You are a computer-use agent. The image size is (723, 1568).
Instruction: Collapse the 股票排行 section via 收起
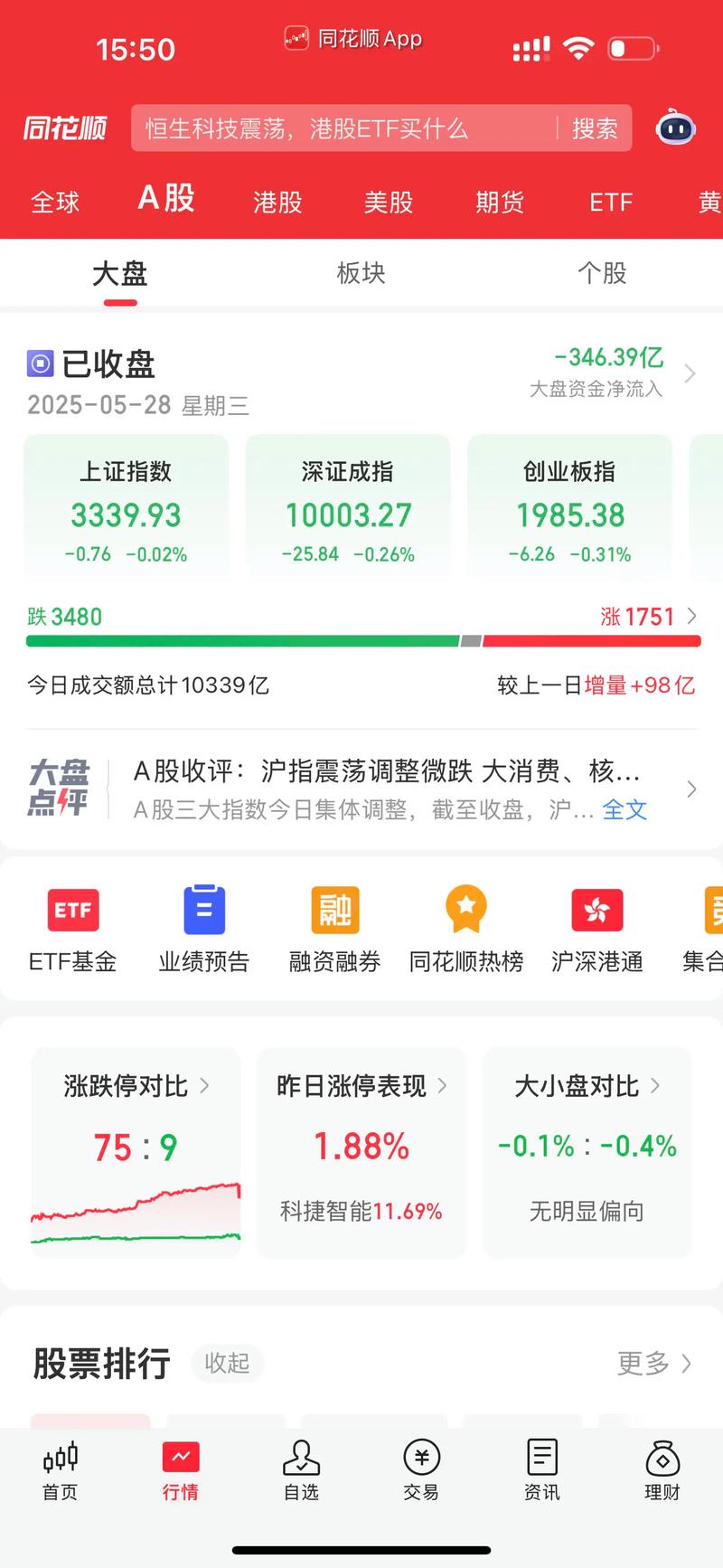pos(227,1364)
